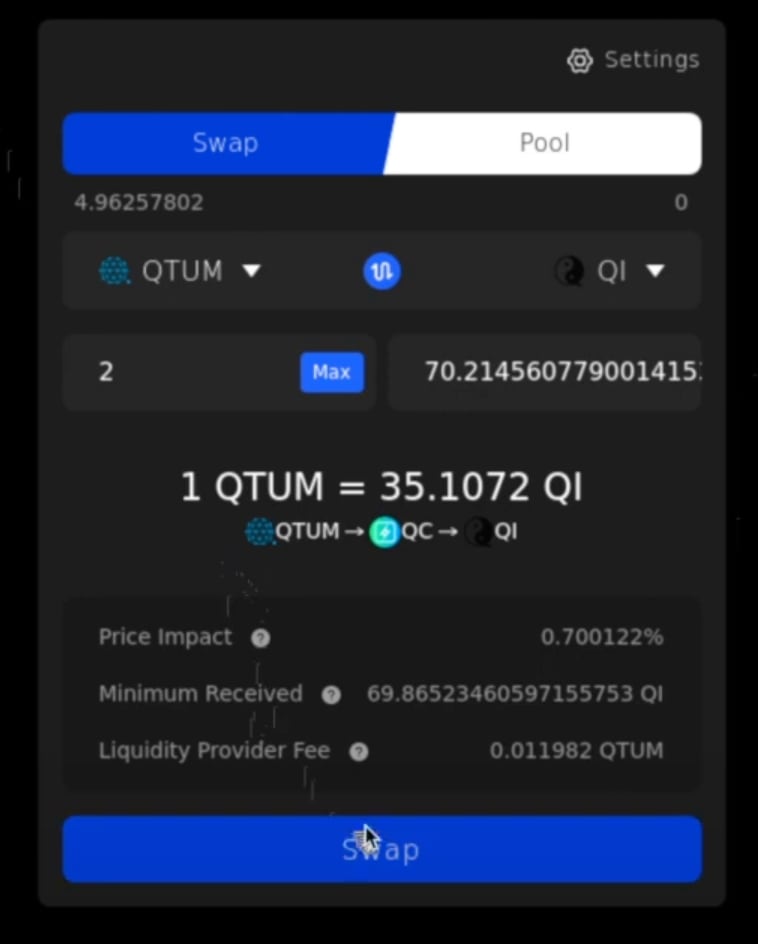Viewport: 758px width, 944px height.
Task: Select the Swap tab
Action: pos(225,143)
